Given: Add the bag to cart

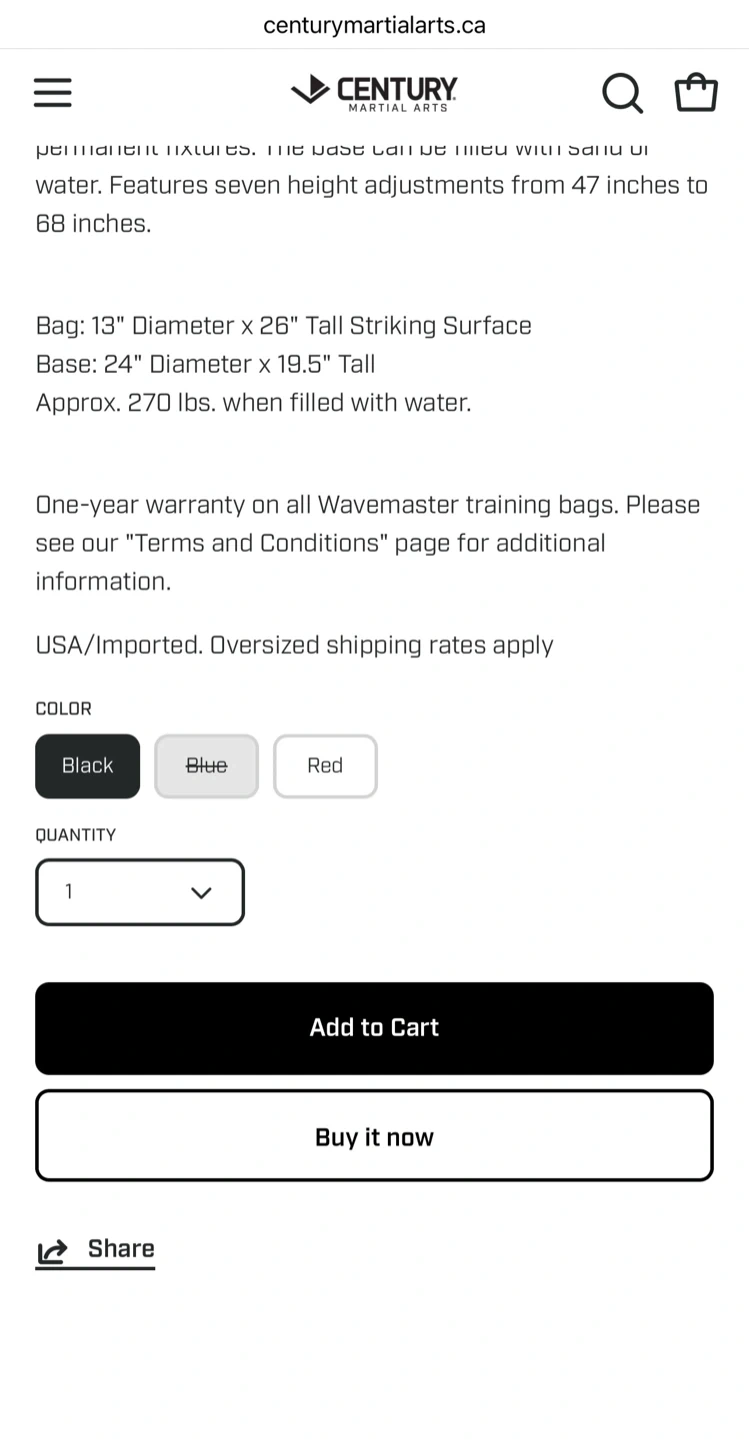Looking at the screenshot, I should 374,1028.
